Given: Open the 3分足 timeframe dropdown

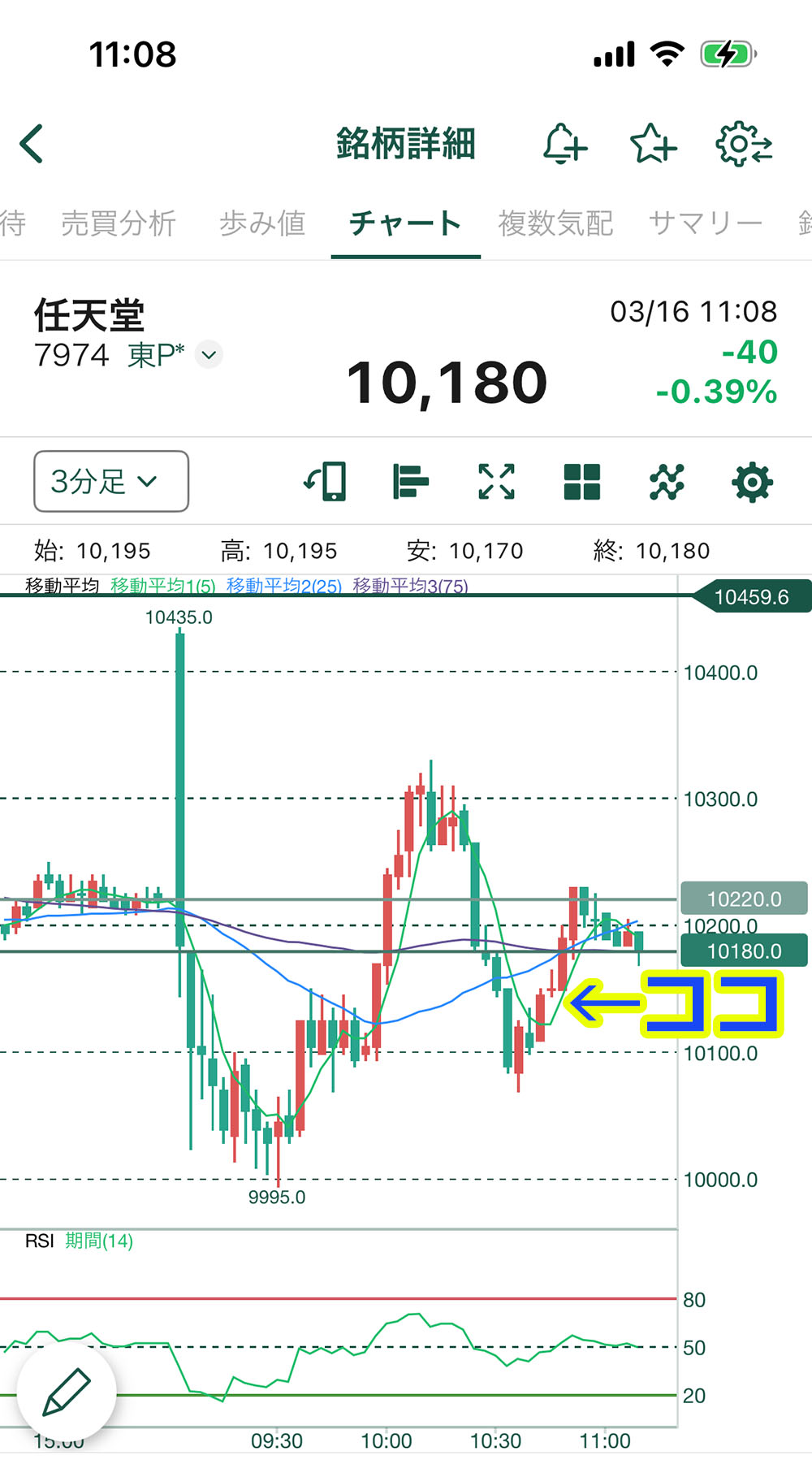Looking at the screenshot, I should [x=111, y=482].
